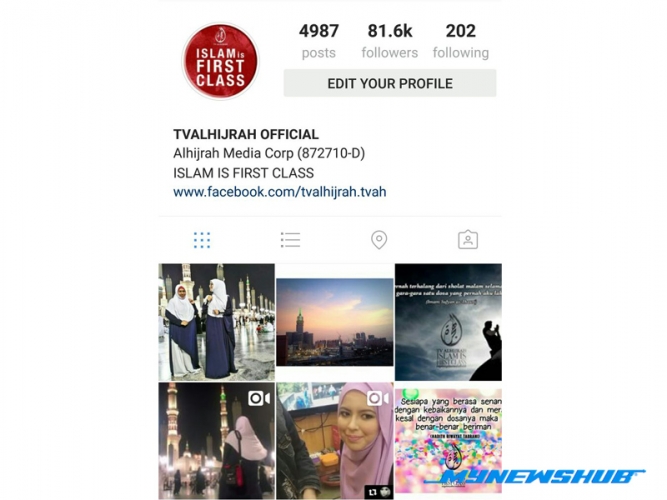
Task: Tap the Islam Is First Class profile picture
Action: [x=220, y=61]
